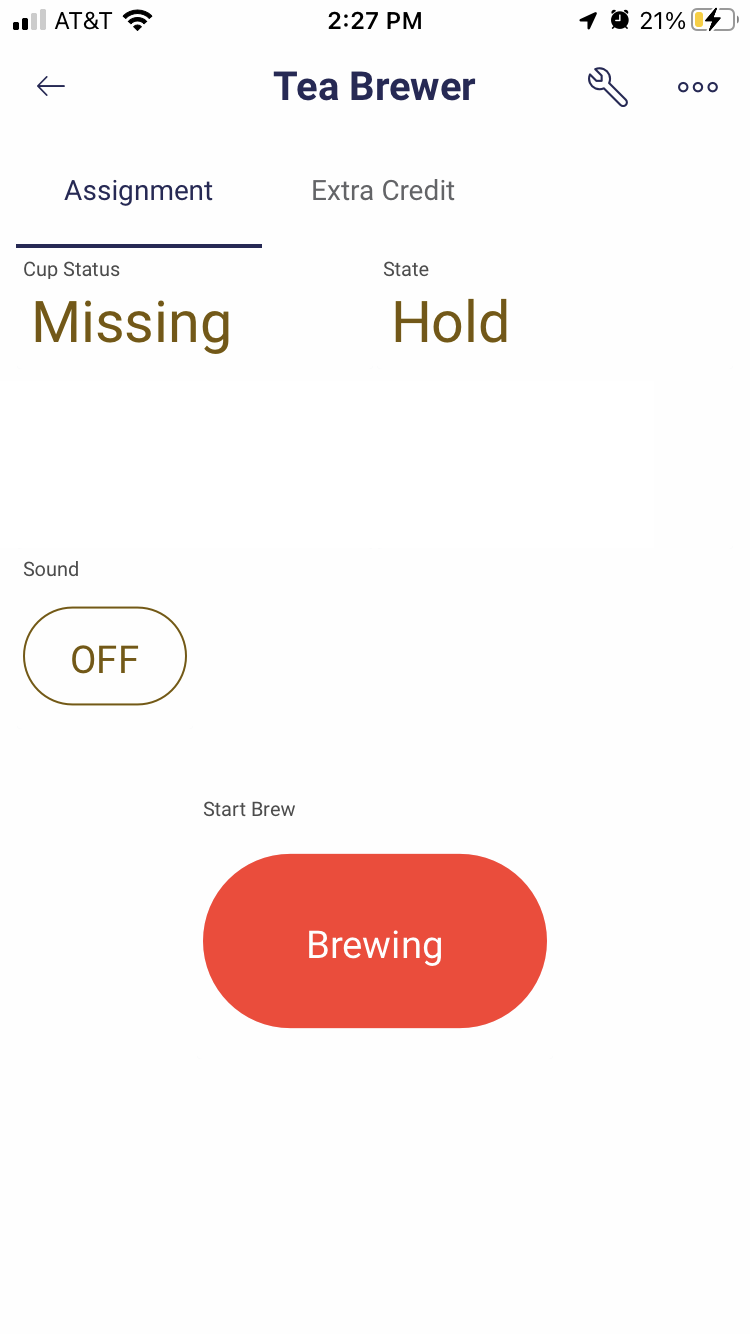Screen dimensions: 750x1334
Task: Switch to the Extra Credit tab
Action: coord(383,191)
